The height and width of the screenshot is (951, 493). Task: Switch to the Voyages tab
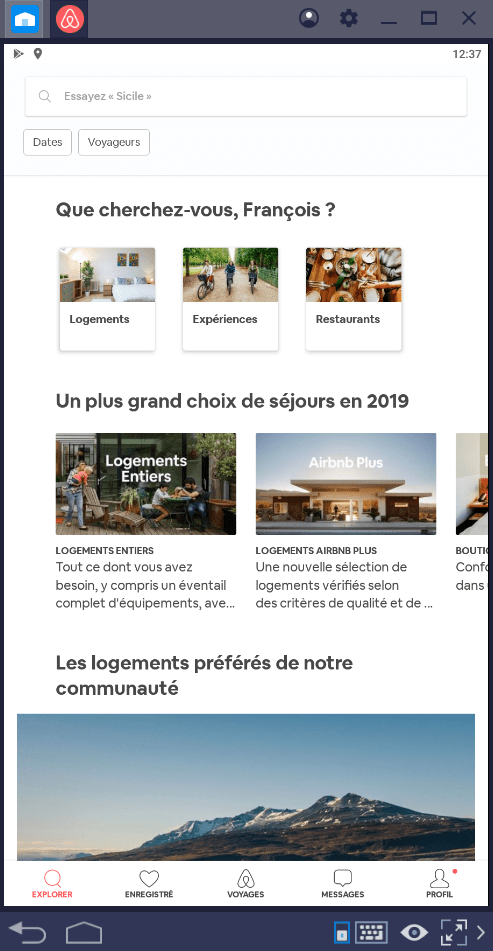click(246, 884)
